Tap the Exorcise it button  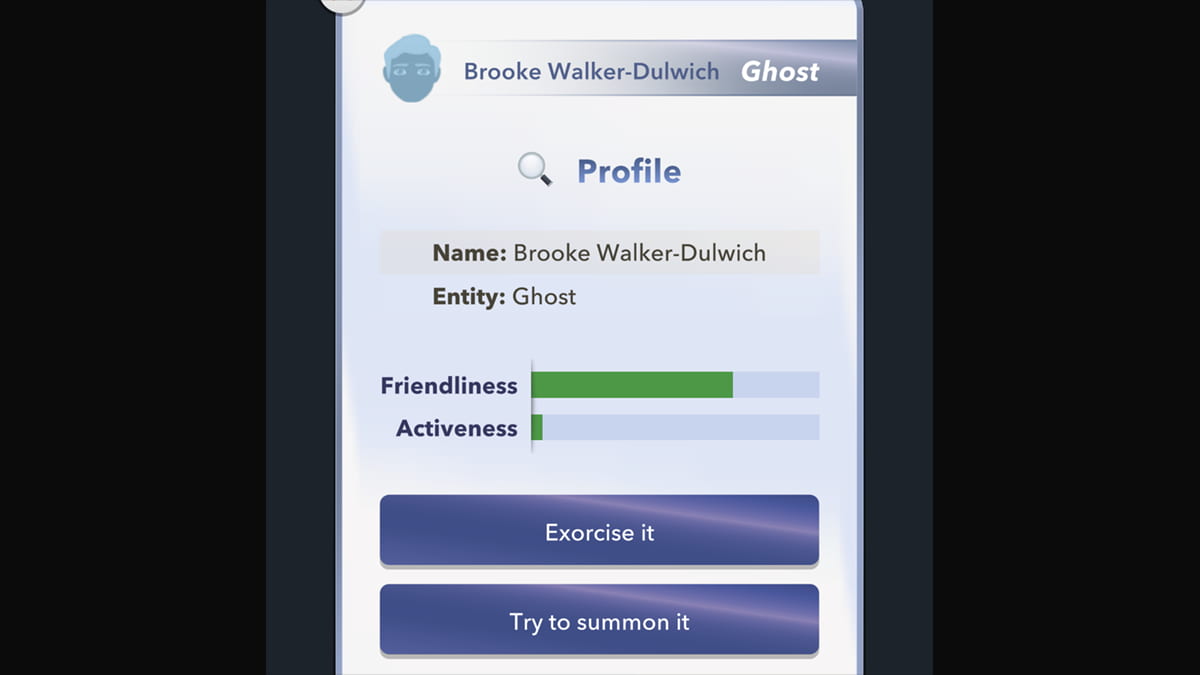coord(599,531)
